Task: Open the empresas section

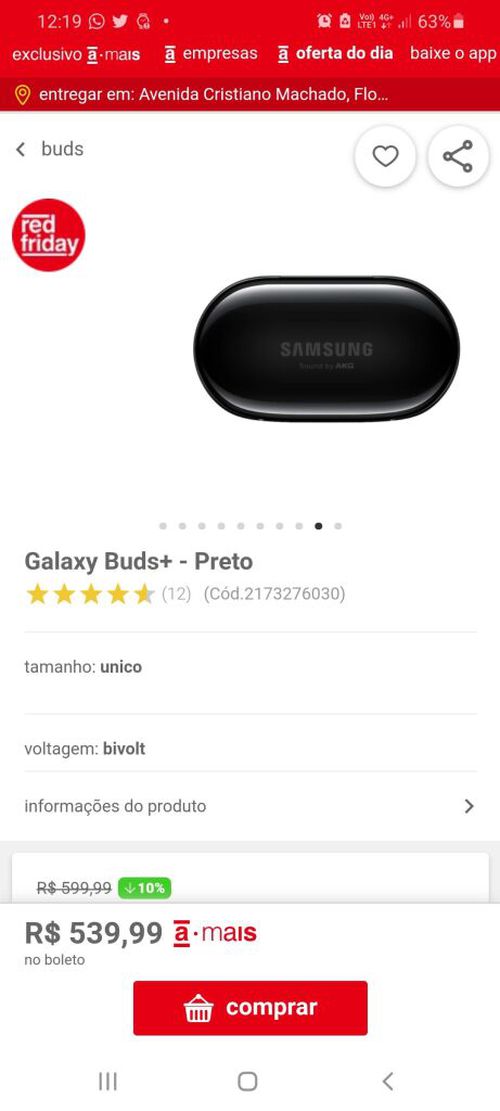Action: click(211, 54)
